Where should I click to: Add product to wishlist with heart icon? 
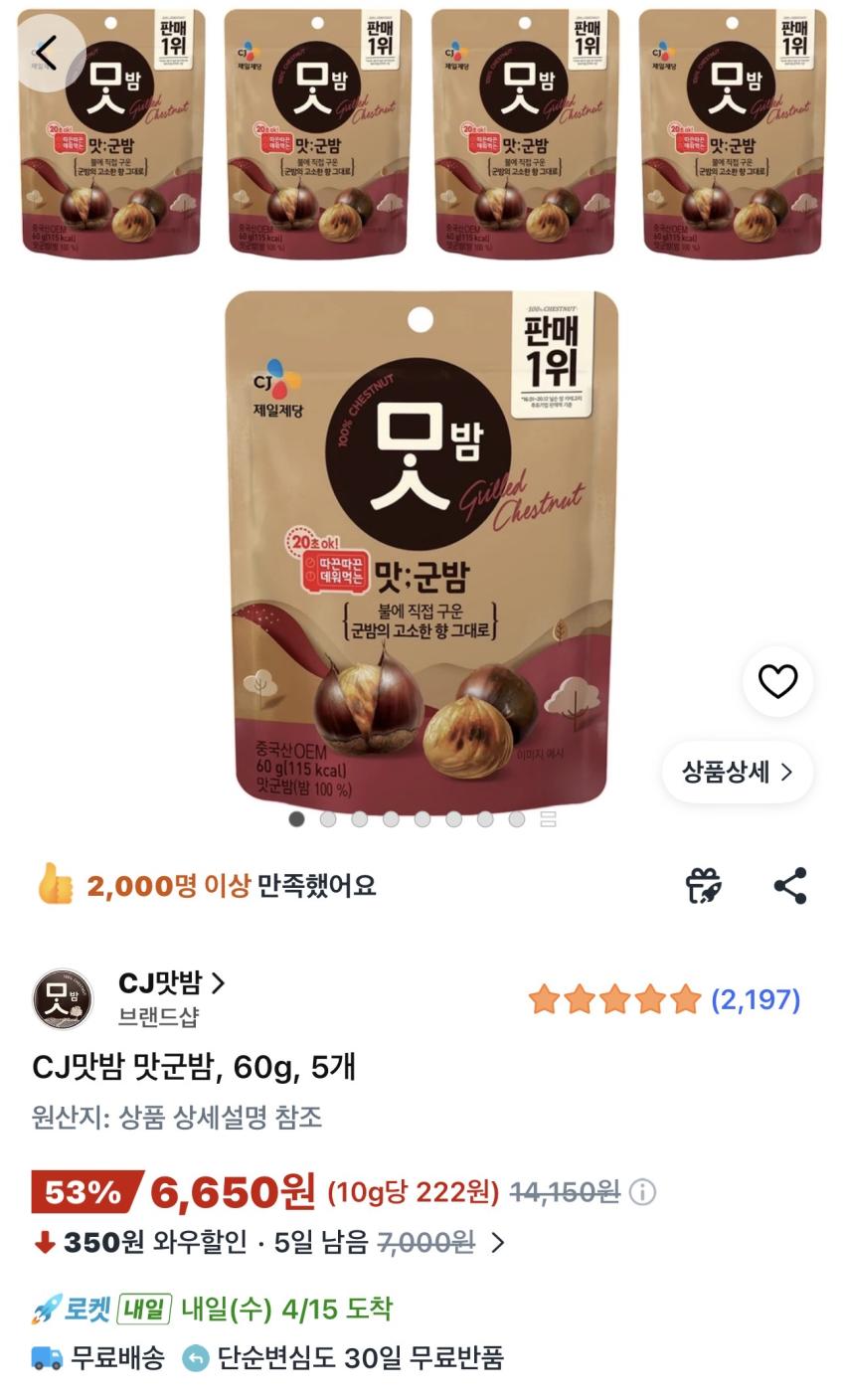[777, 681]
